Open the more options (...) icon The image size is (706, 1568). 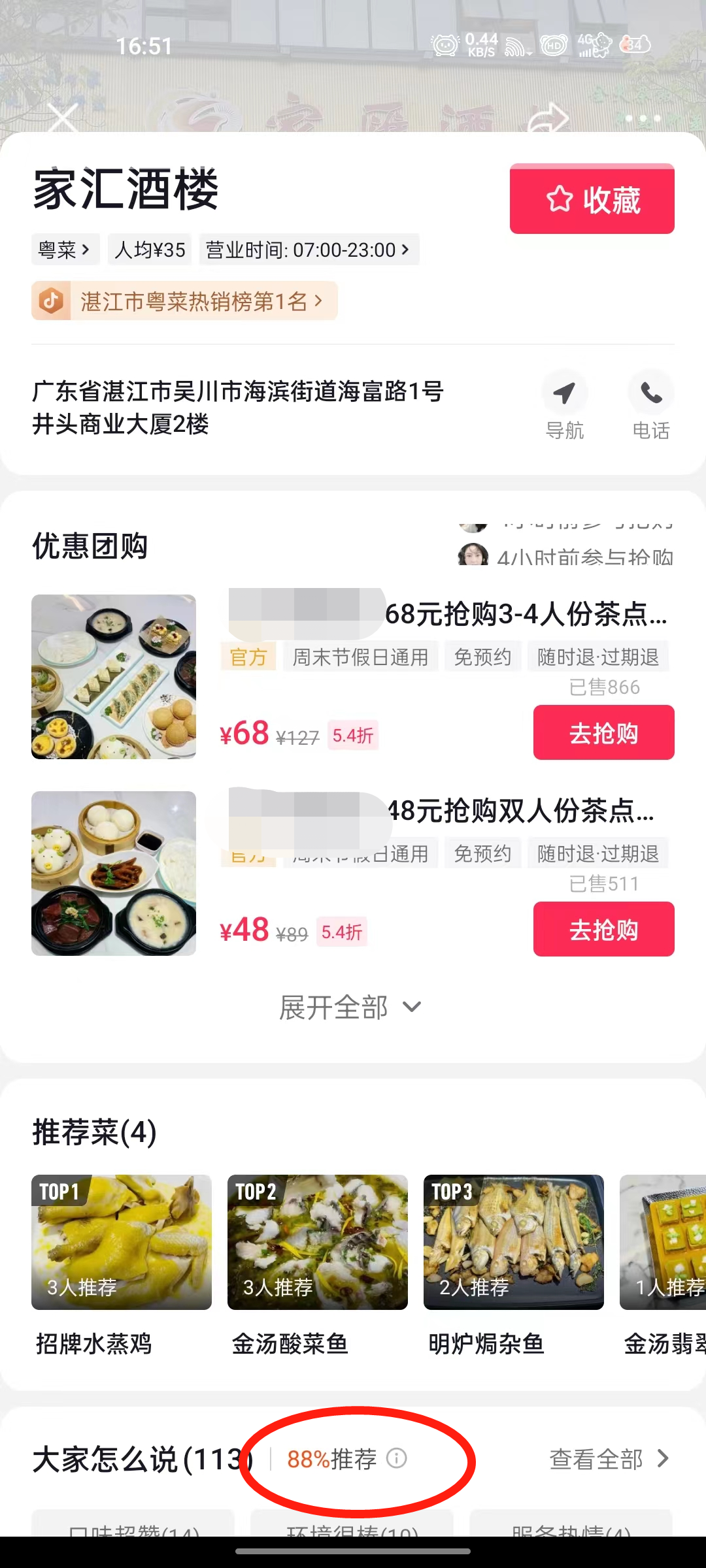click(x=641, y=118)
